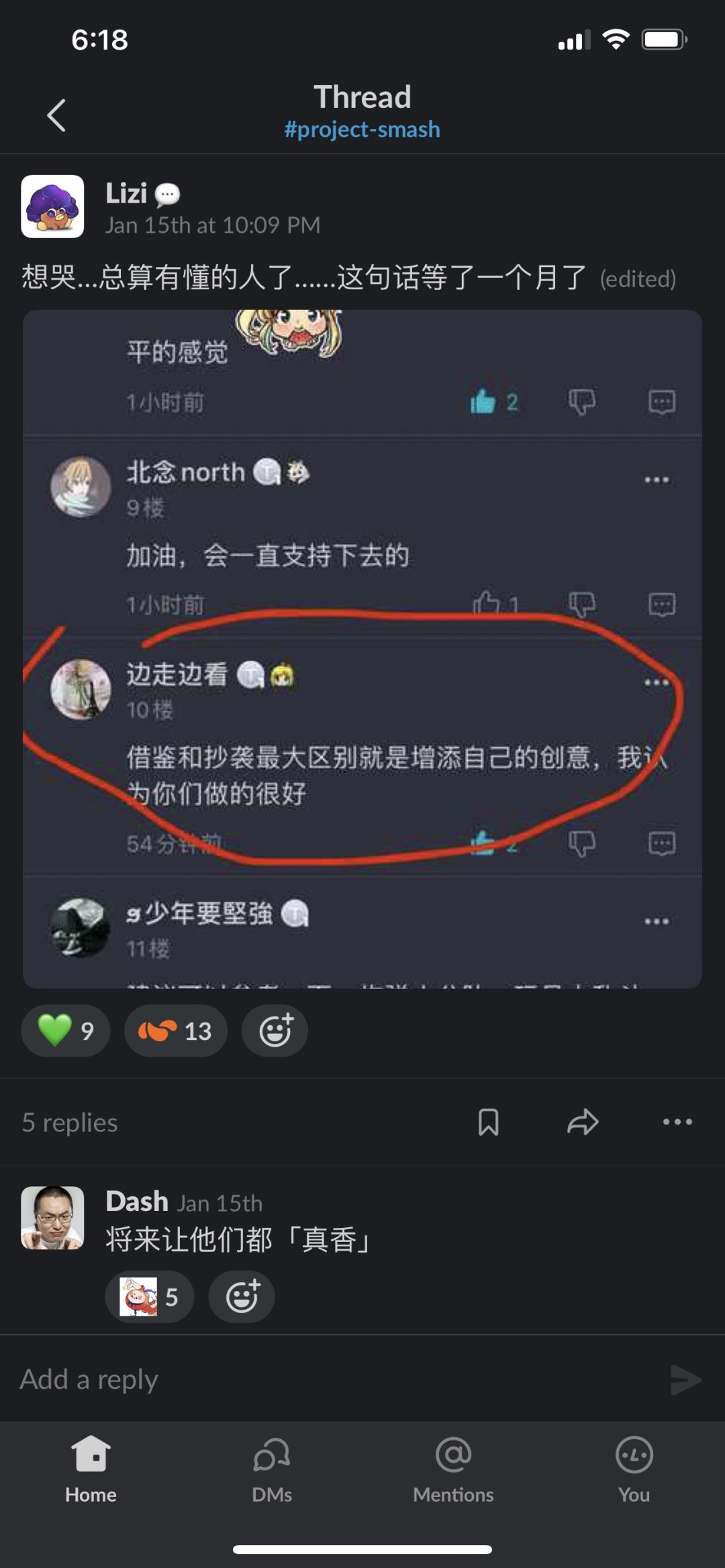Open the attached screenshot image

point(362,648)
